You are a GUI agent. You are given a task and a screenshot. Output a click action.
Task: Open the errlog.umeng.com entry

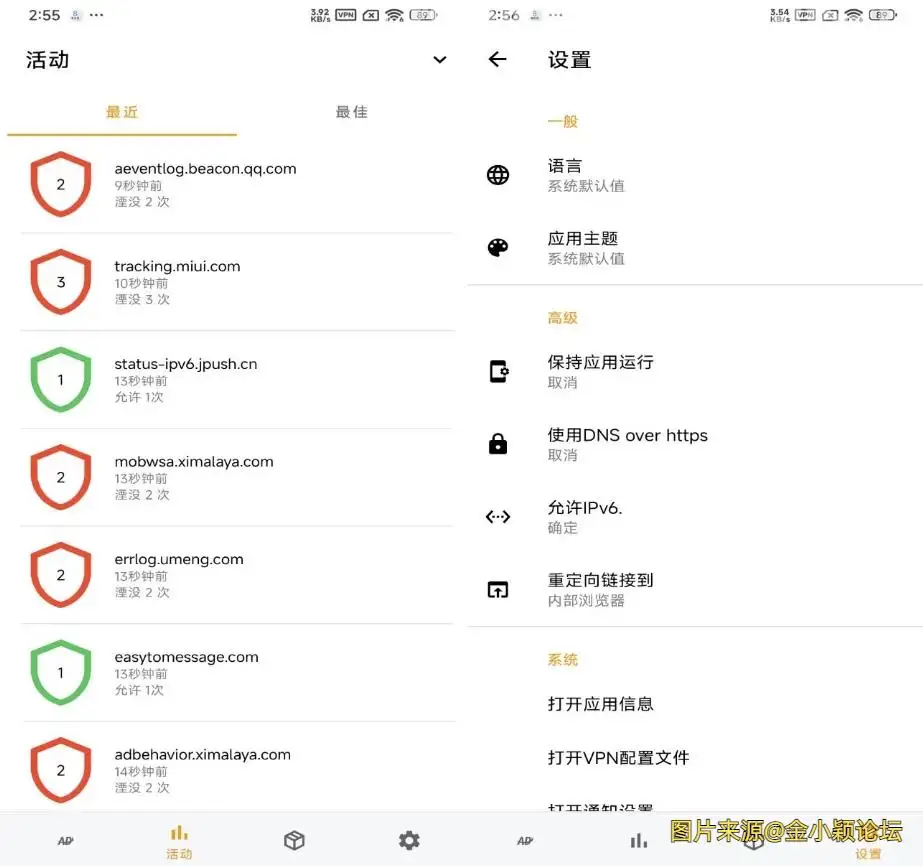[178, 574]
